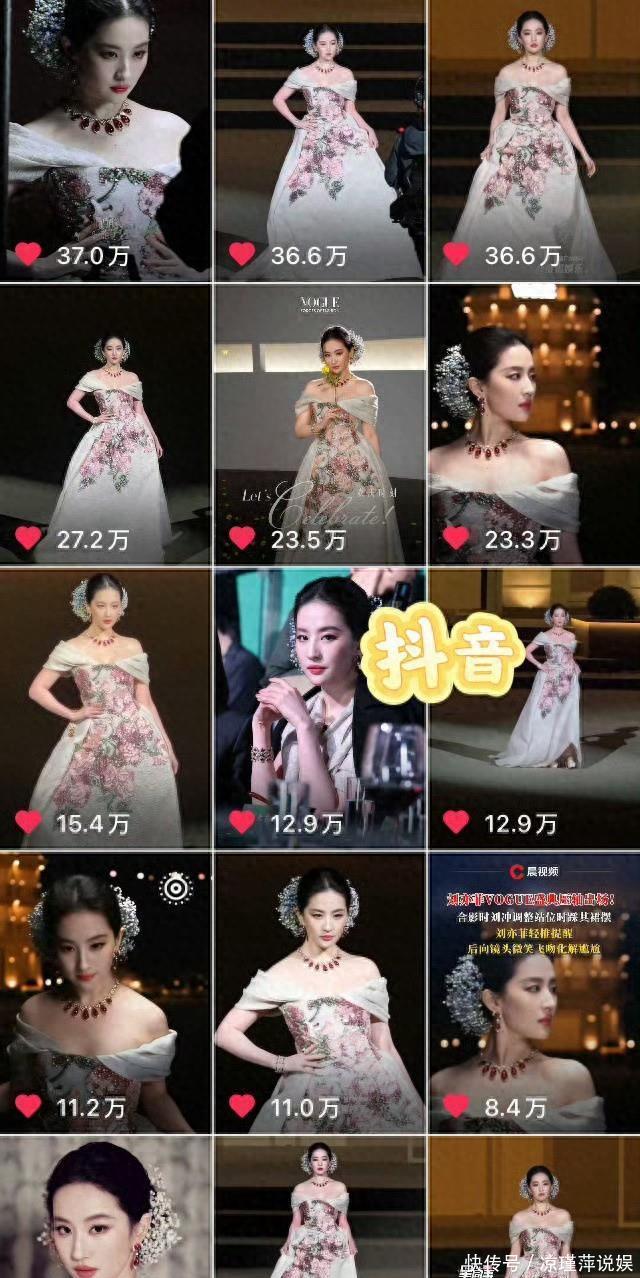View the video with 23.3万 likes

[x=534, y=425]
